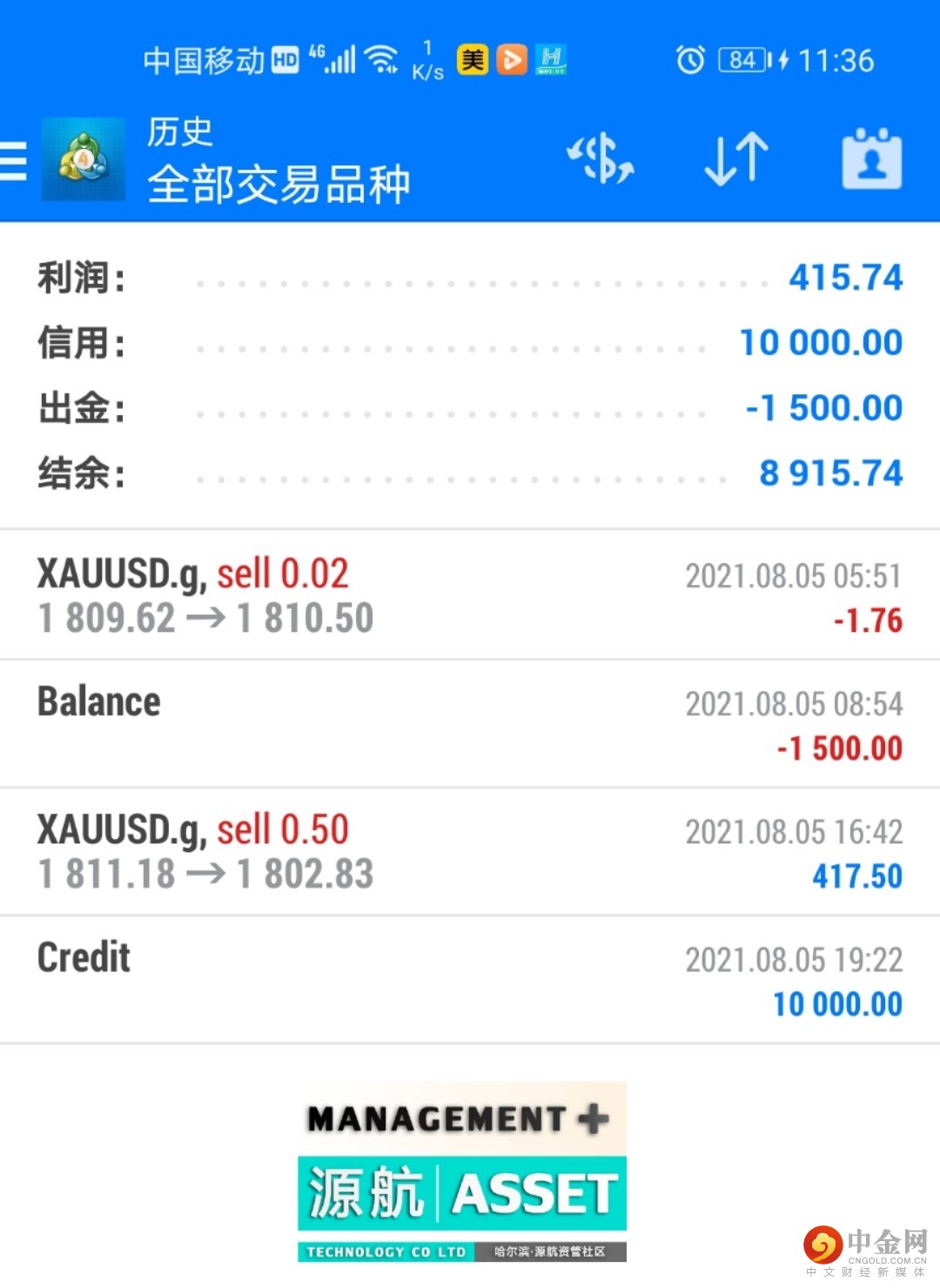This screenshot has width=940, height=1288.
Task: Filter history by trading symbol
Action: 601,159
